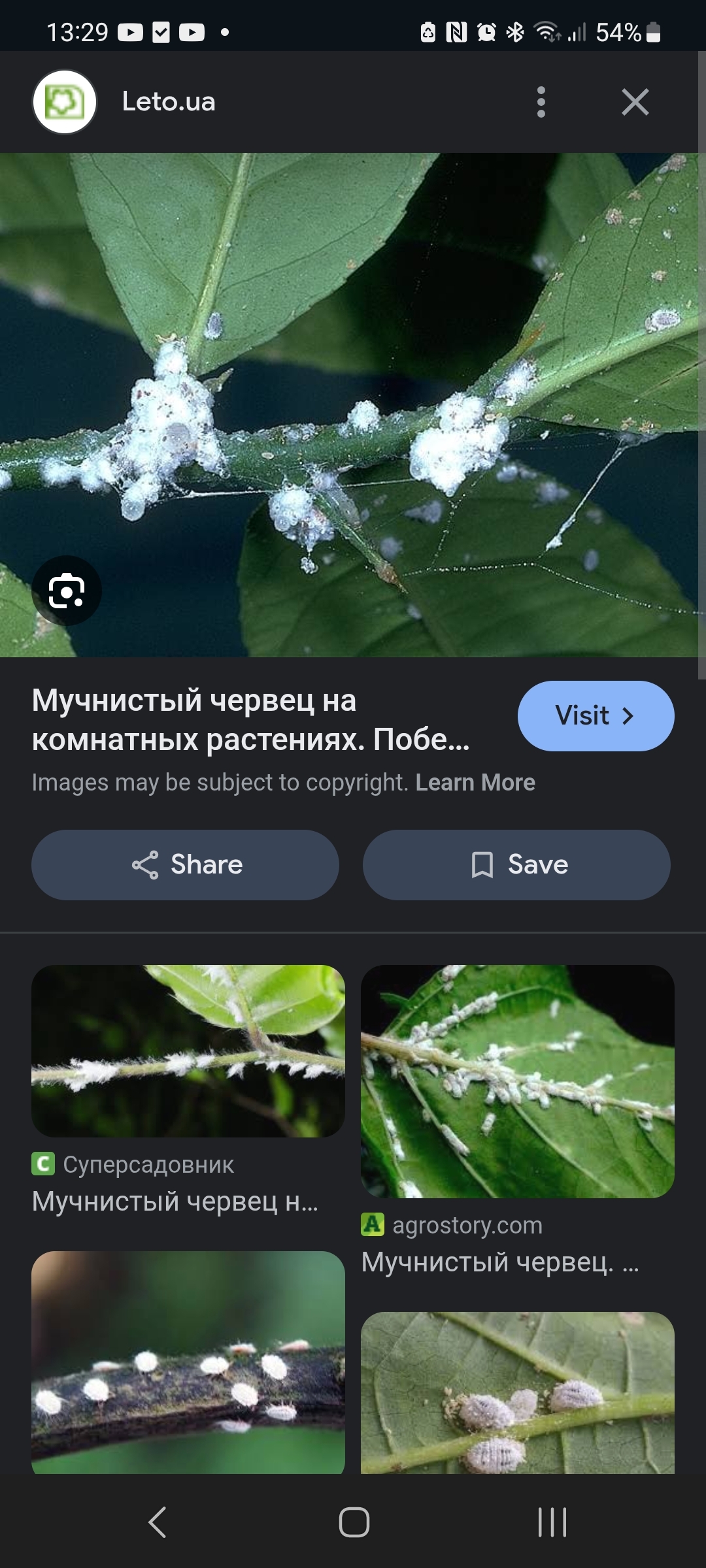
Task: Open related image of white bugs on dark branch
Action: point(188,1362)
